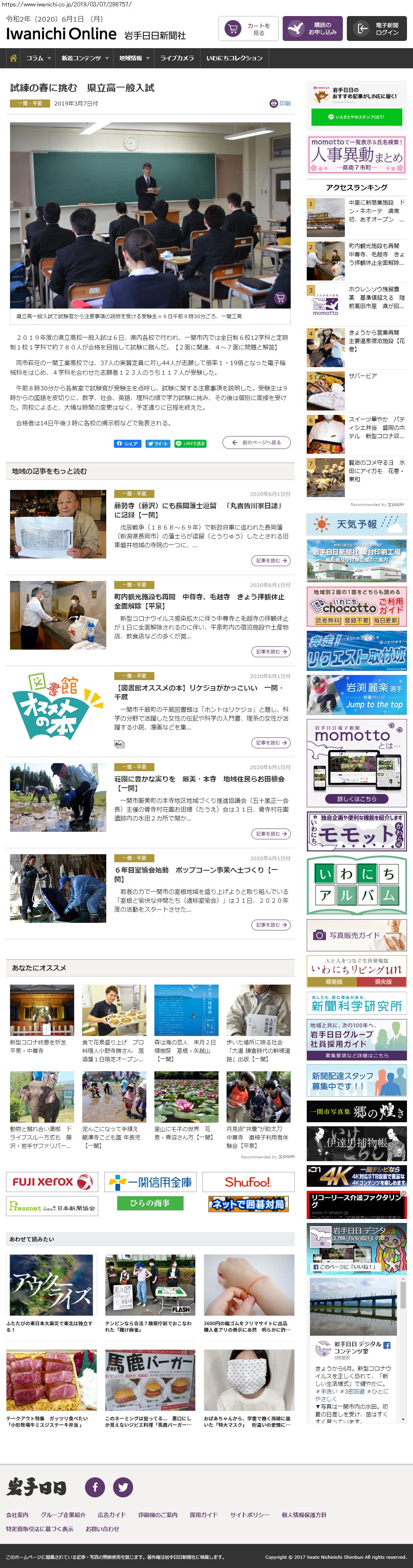
Task: Read the 藤勢寺 article via 記事を読む
Action: [x=270, y=561]
